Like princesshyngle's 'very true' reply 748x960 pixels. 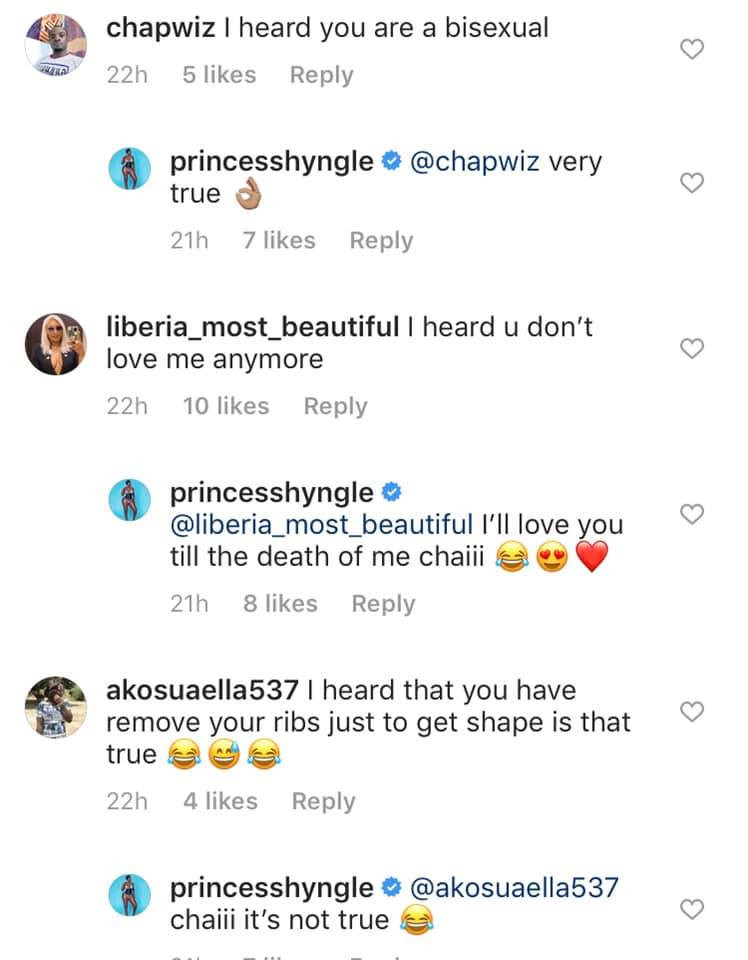pos(692,182)
